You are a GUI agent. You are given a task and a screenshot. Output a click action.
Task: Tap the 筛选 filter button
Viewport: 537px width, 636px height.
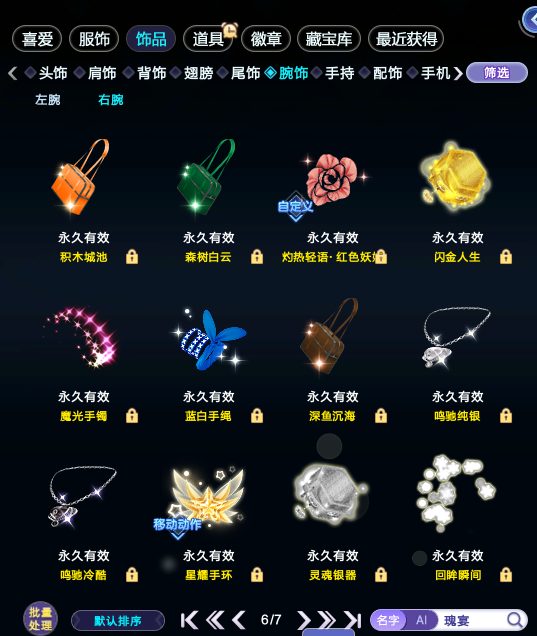pos(497,73)
